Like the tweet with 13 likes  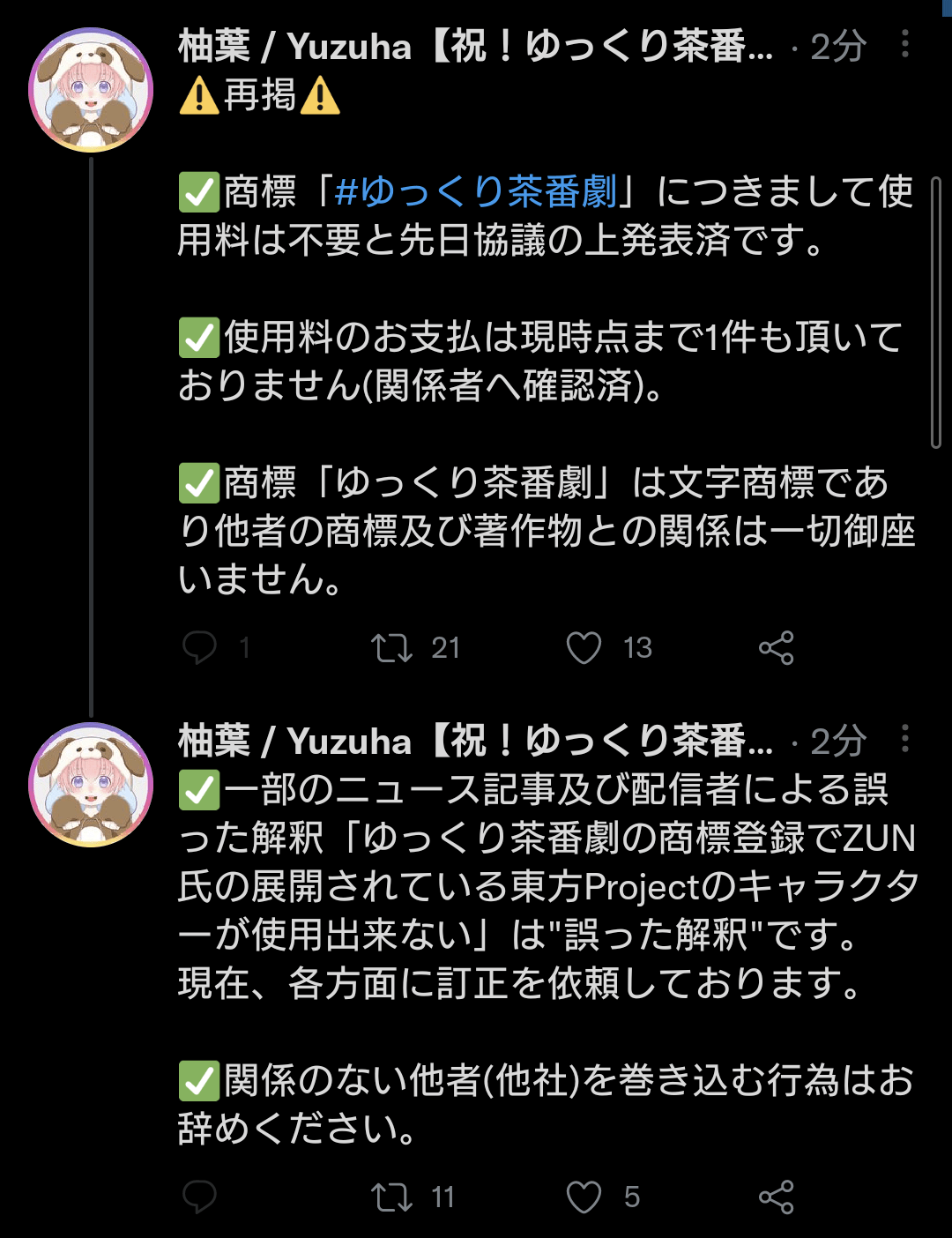[x=584, y=648]
